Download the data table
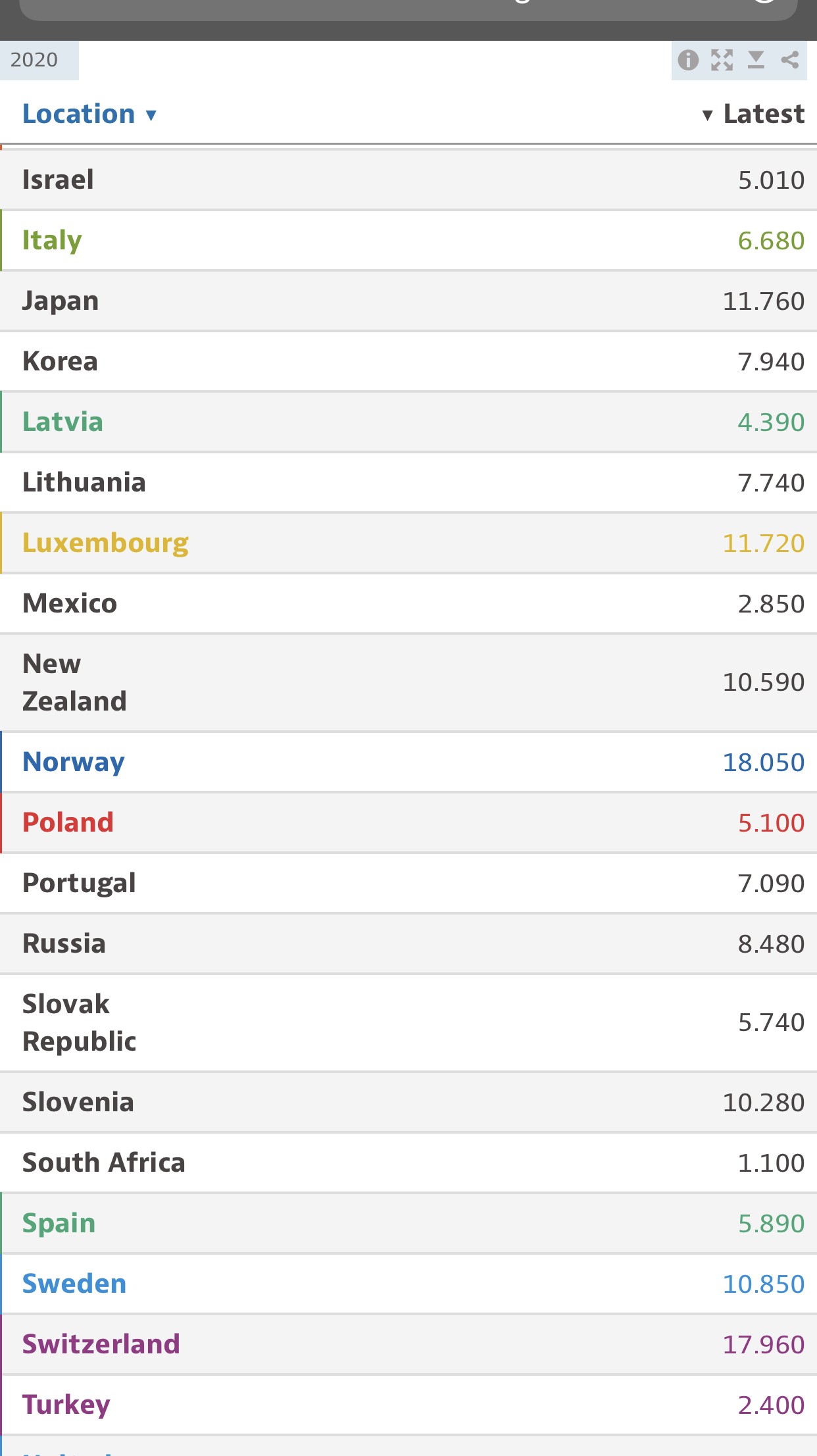Screen dimensions: 817x1456 (x=756, y=60)
